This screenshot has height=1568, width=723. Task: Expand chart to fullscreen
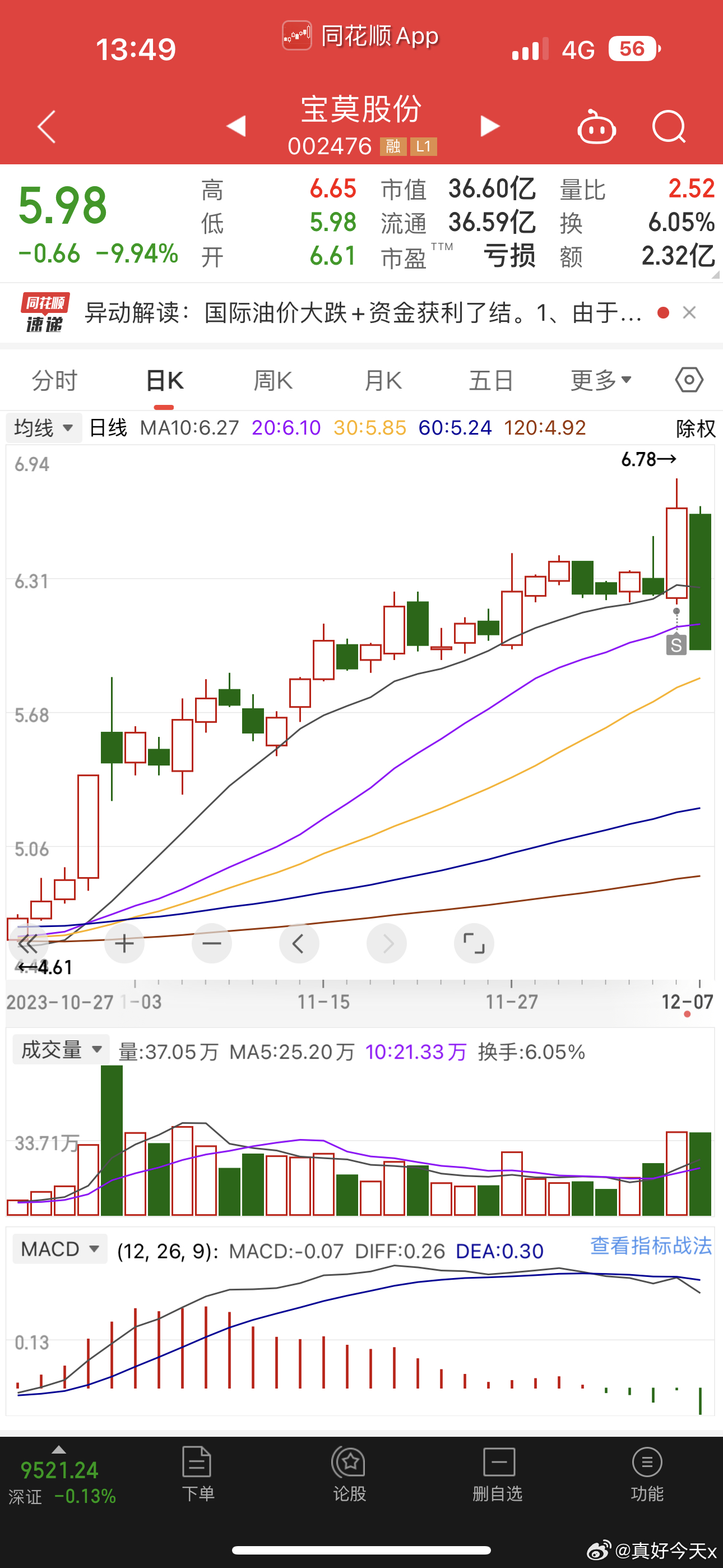(x=474, y=943)
